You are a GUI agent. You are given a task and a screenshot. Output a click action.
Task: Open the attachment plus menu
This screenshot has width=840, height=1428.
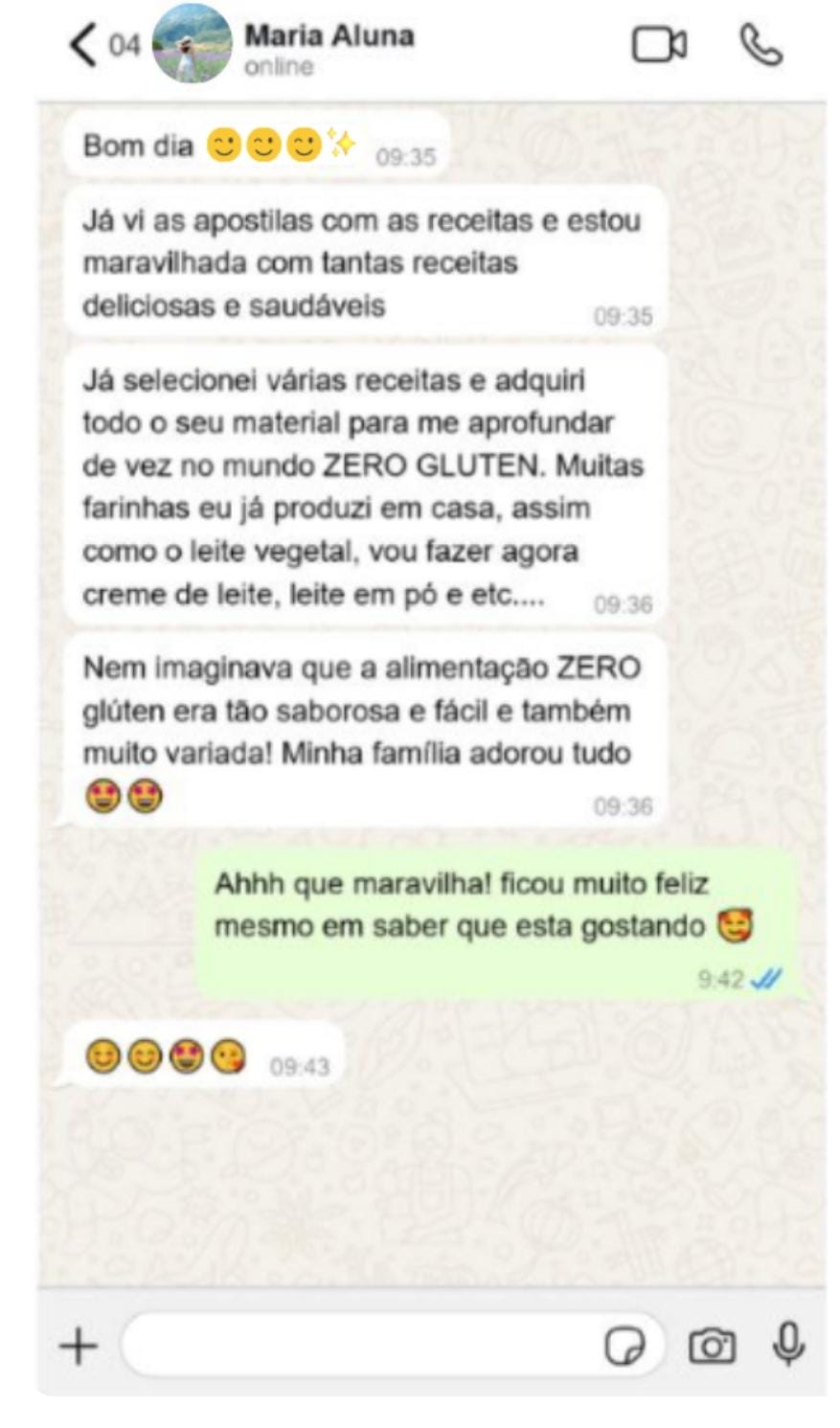(x=79, y=1346)
